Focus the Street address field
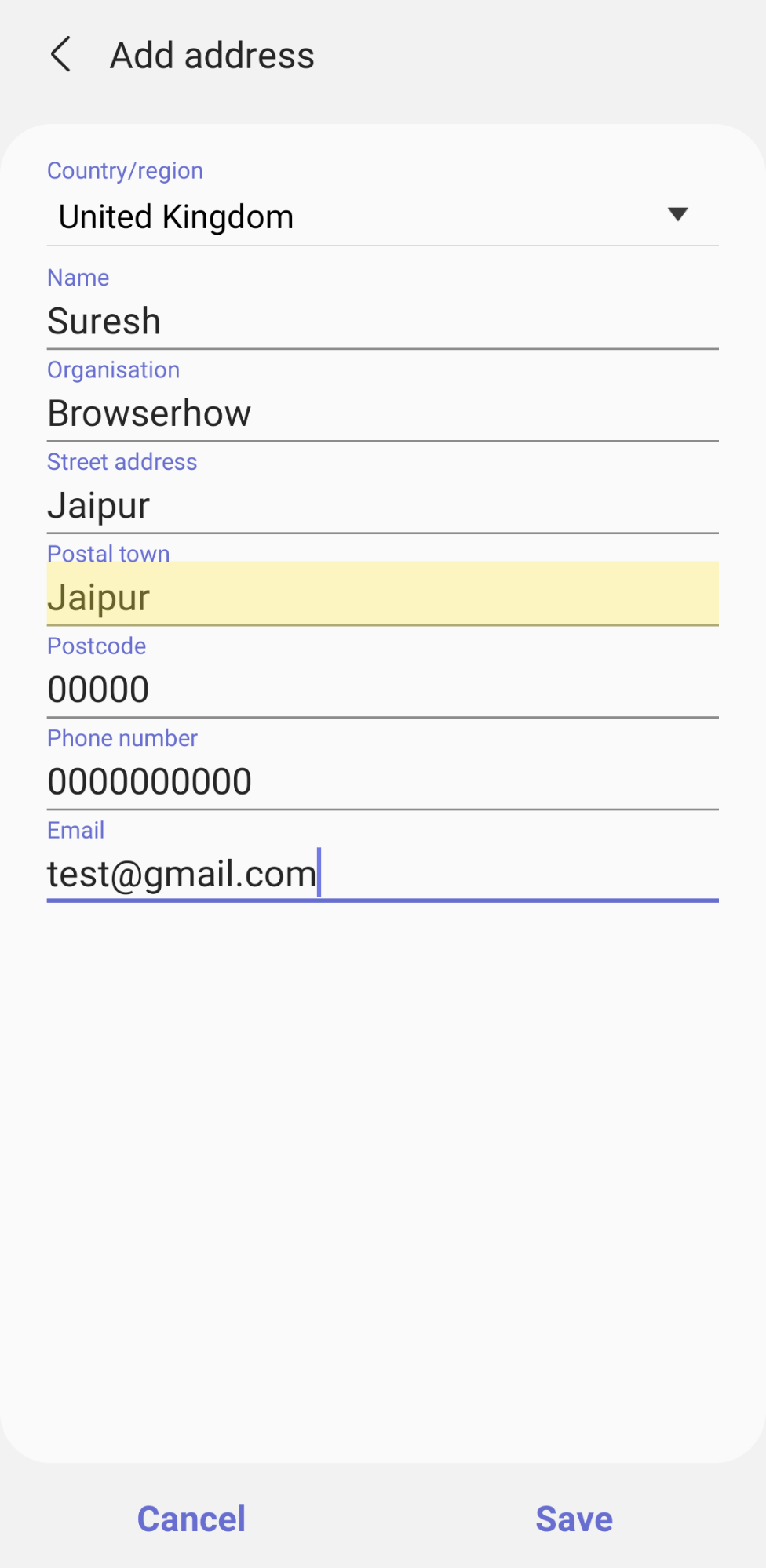766x1568 pixels. (382, 505)
